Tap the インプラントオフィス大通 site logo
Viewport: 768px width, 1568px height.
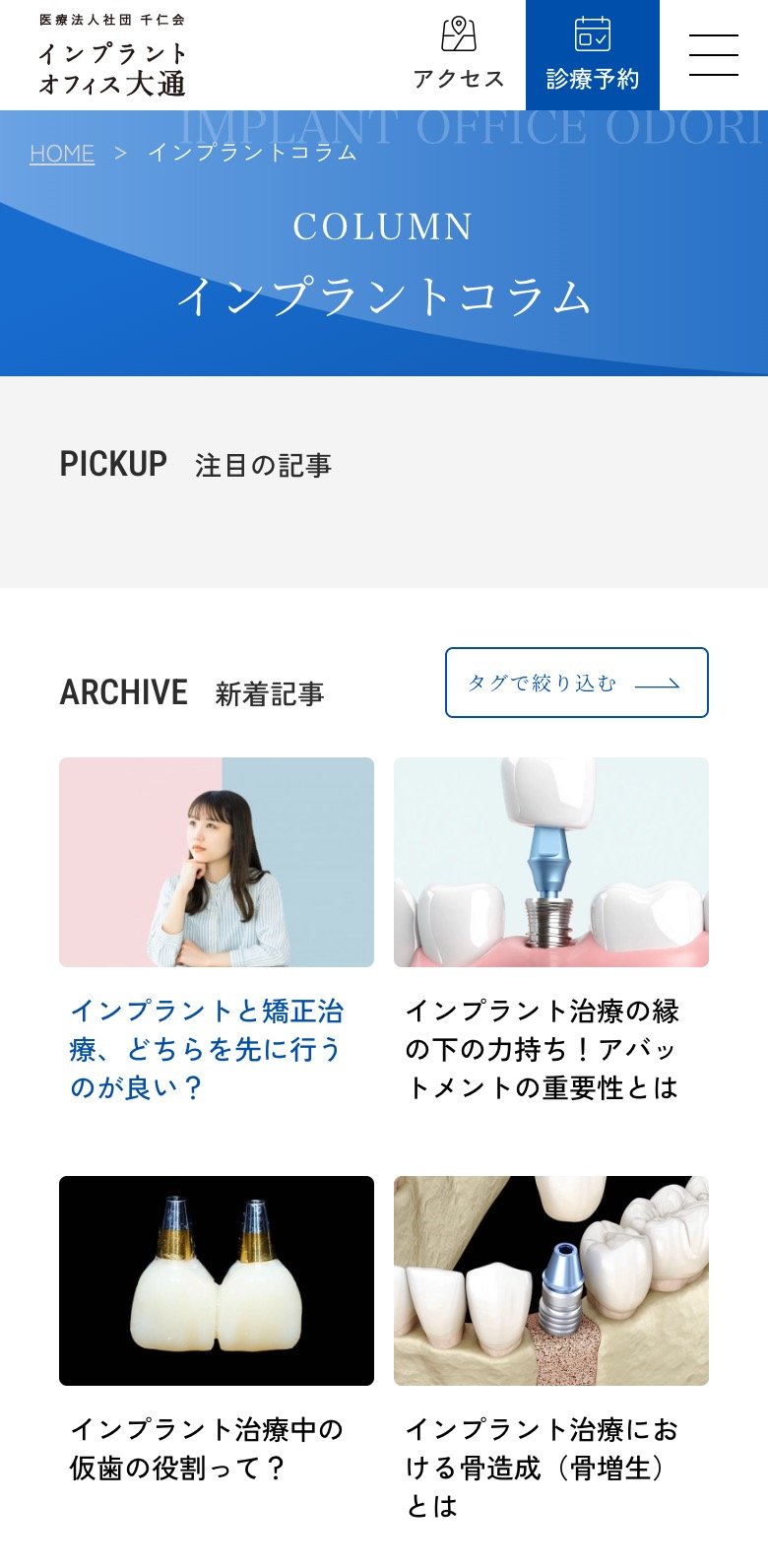coord(112,56)
